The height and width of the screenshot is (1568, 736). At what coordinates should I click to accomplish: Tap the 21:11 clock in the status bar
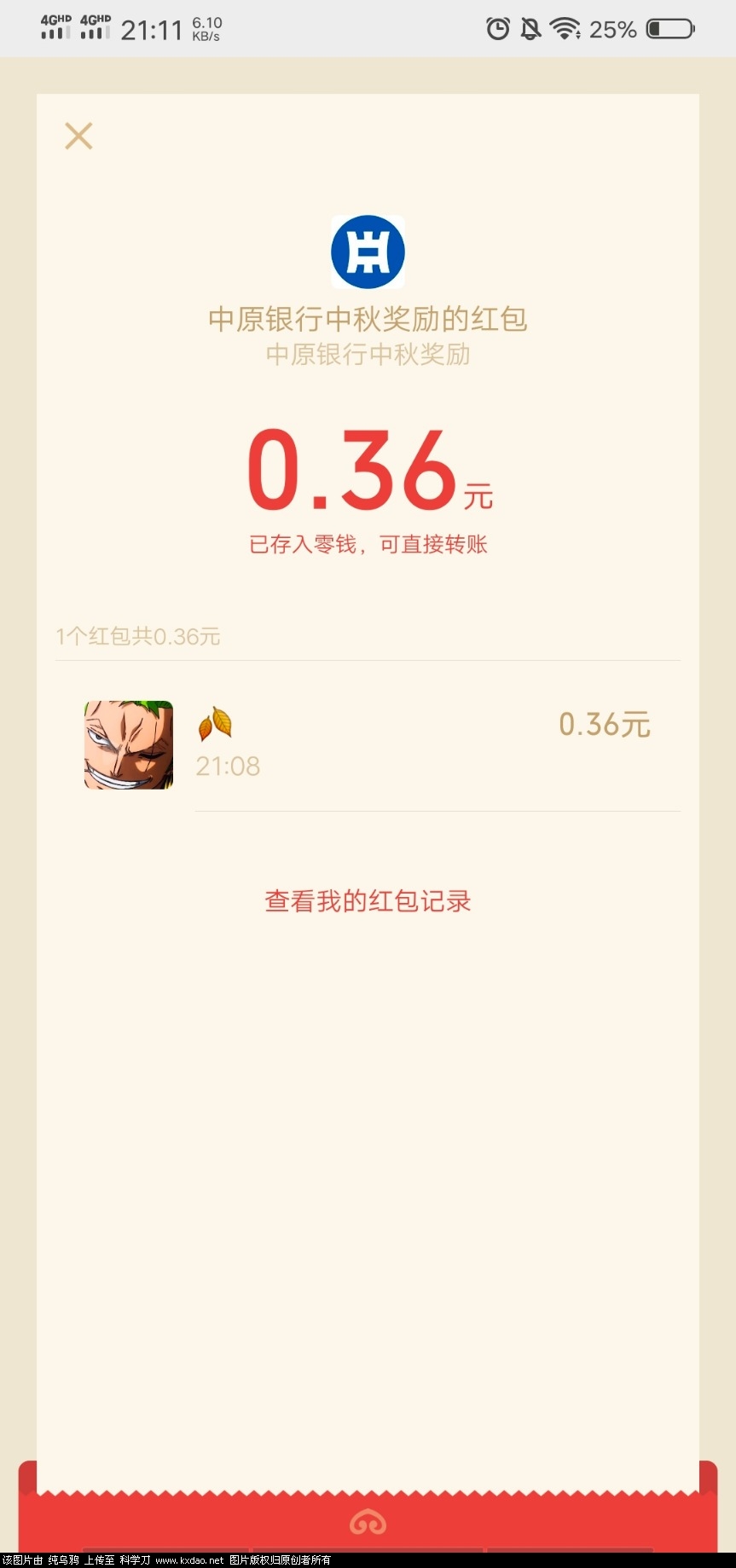click(151, 28)
